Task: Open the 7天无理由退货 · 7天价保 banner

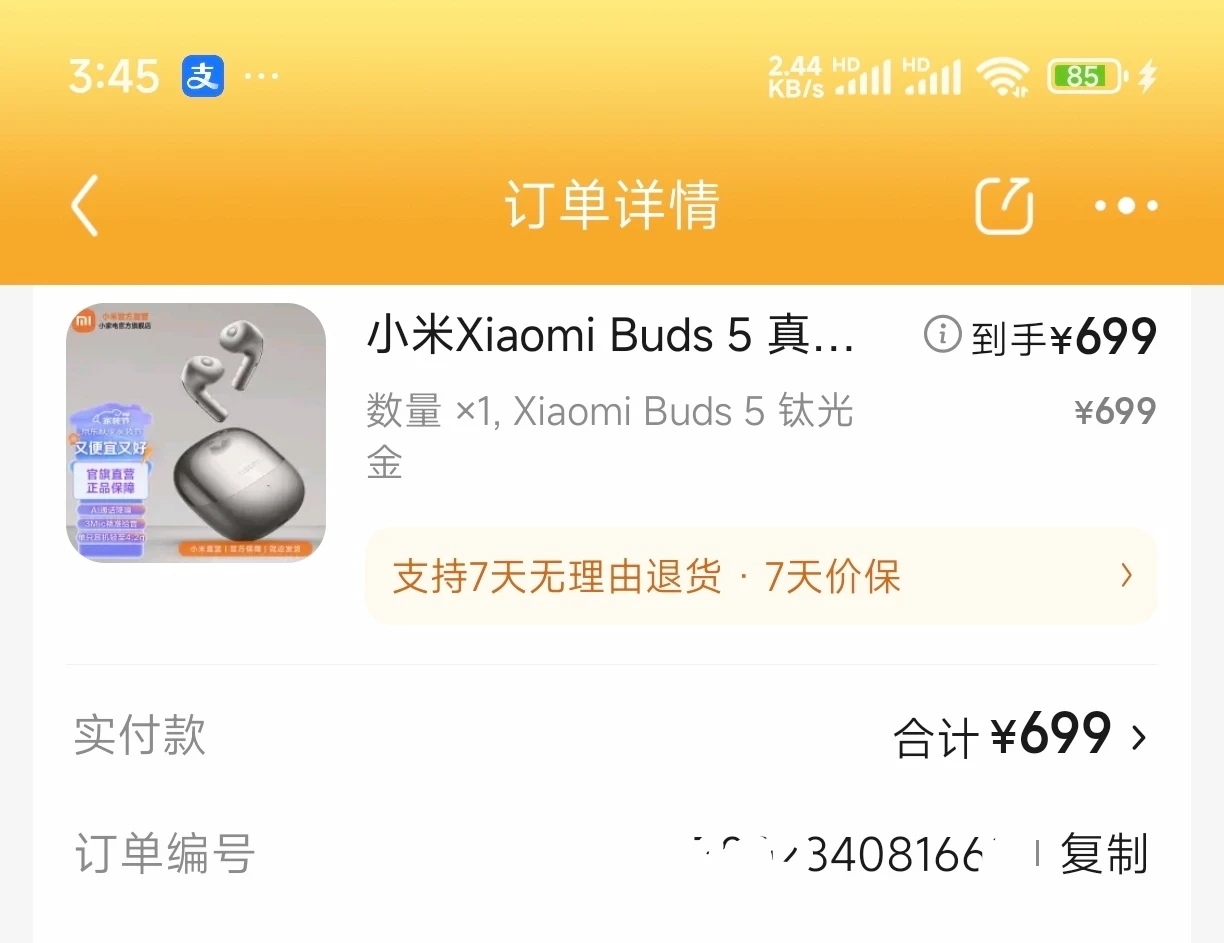Action: [x=760, y=576]
